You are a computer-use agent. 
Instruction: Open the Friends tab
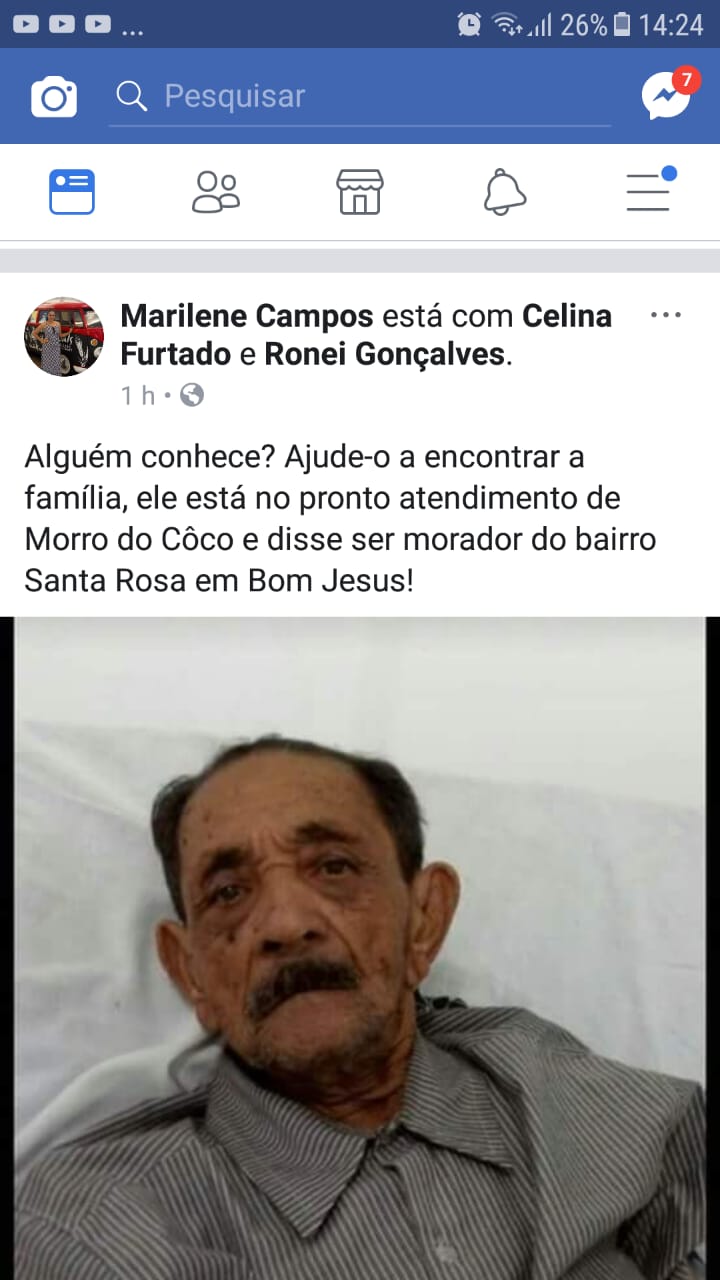(216, 192)
